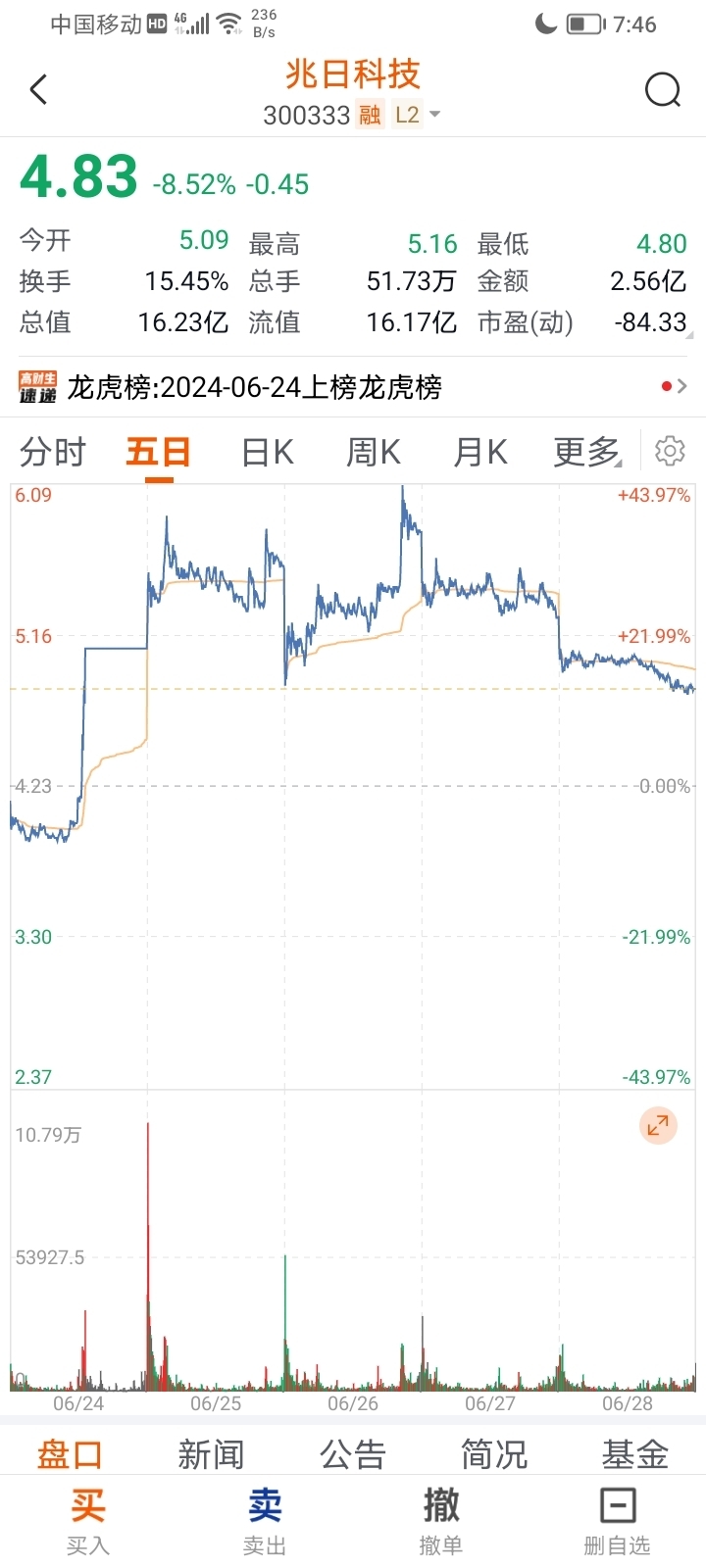This screenshot has height=1568, width=706.
Task: Switch to the 分时 chart tab
Action: click(x=53, y=453)
